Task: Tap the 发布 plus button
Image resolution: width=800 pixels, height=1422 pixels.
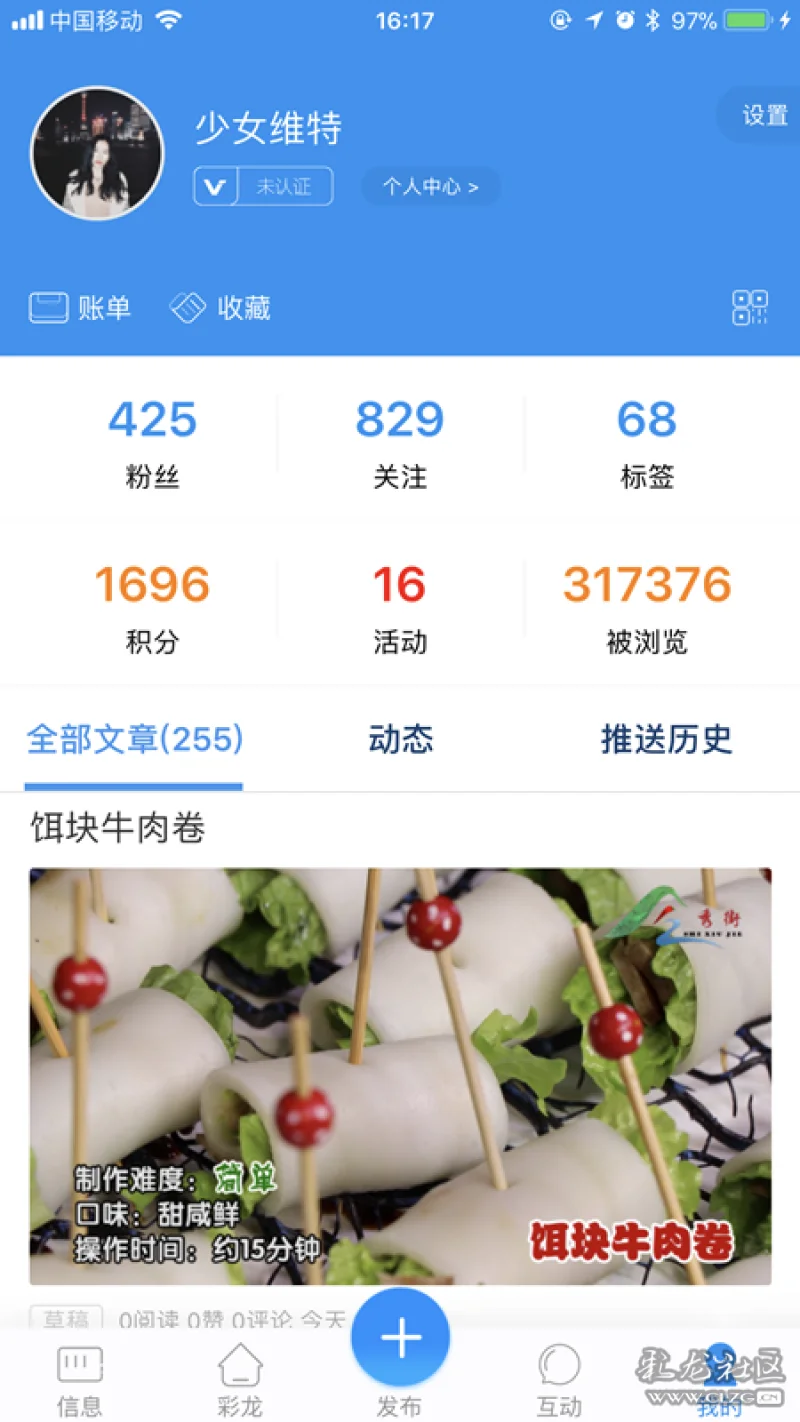Action: pos(400,1340)
